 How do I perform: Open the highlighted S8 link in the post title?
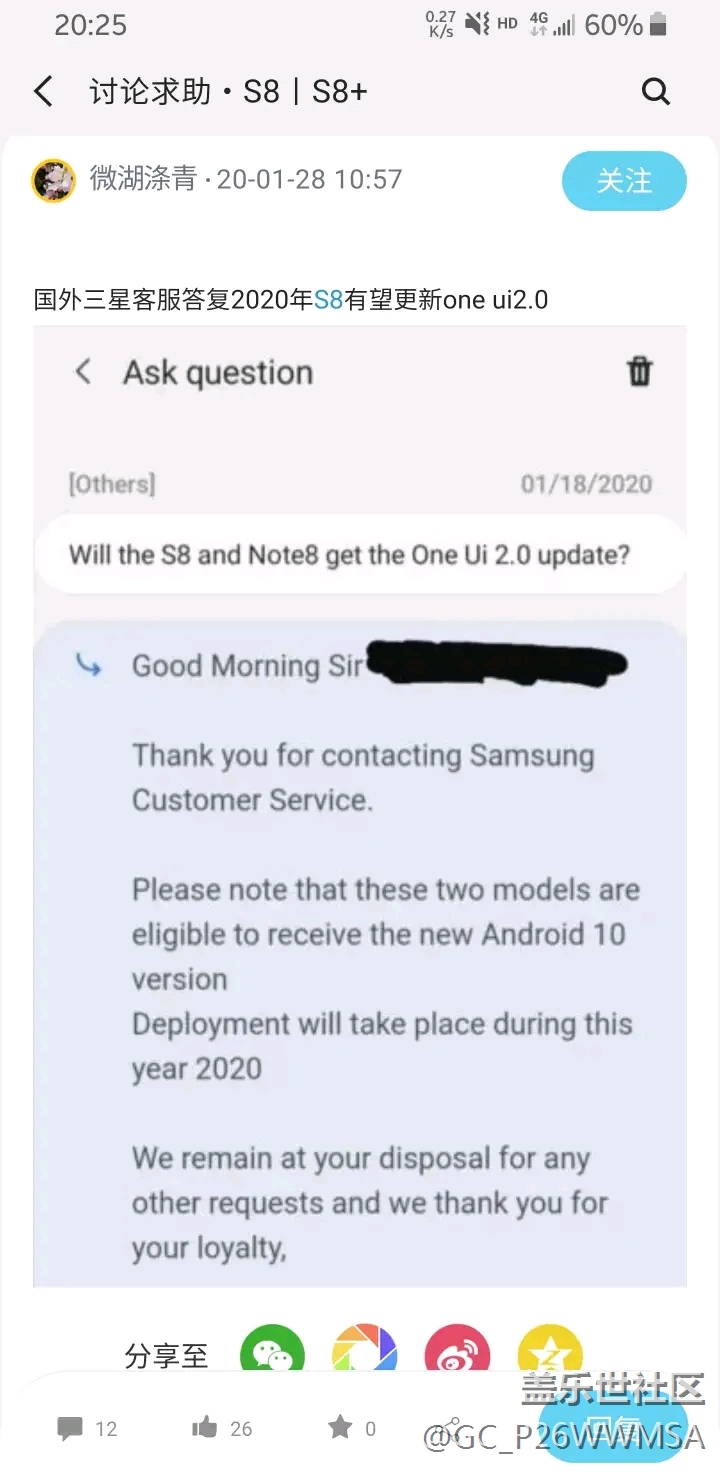tap(328, 300)
